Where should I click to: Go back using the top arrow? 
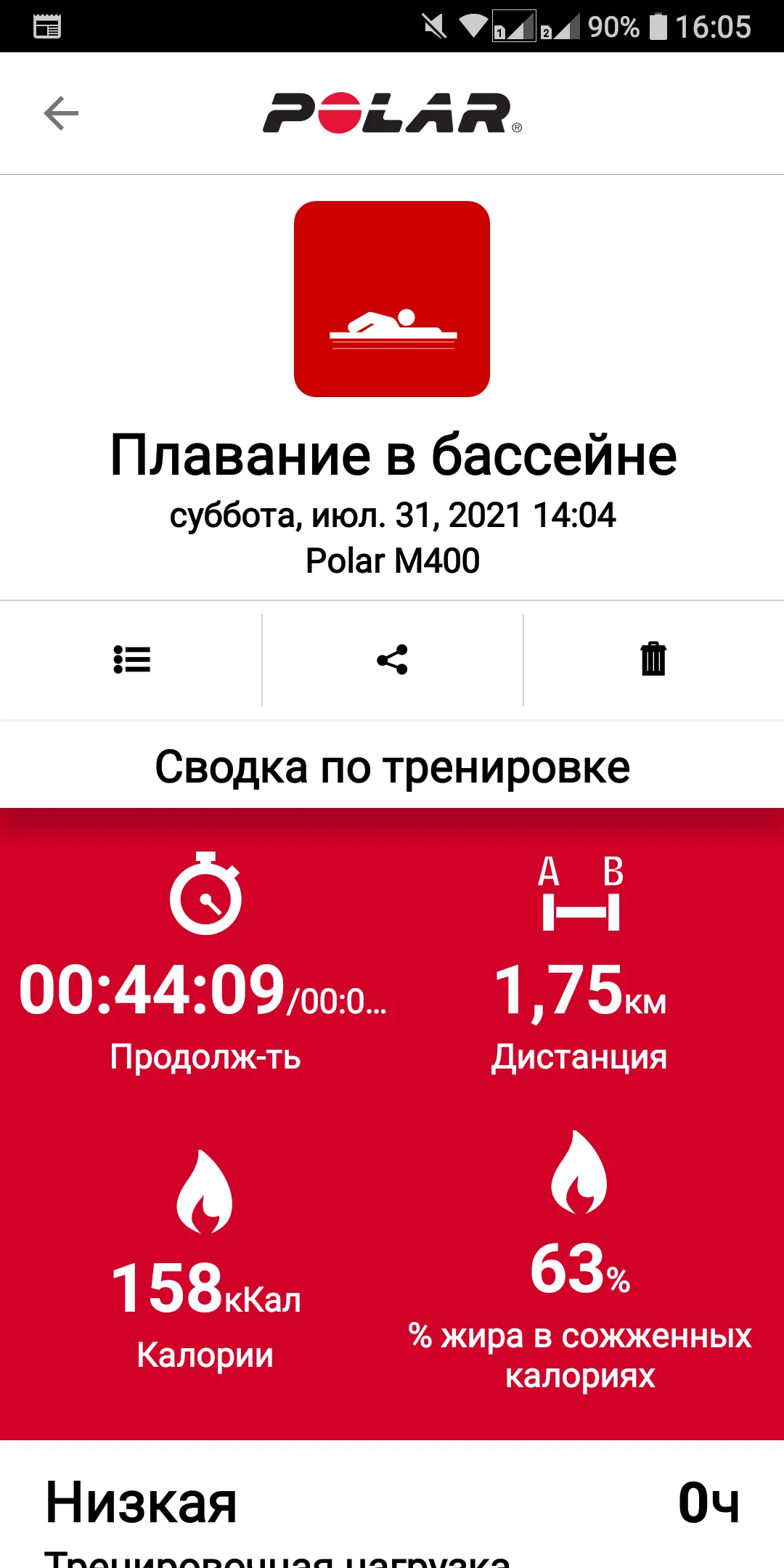click(x=61, y=113)
